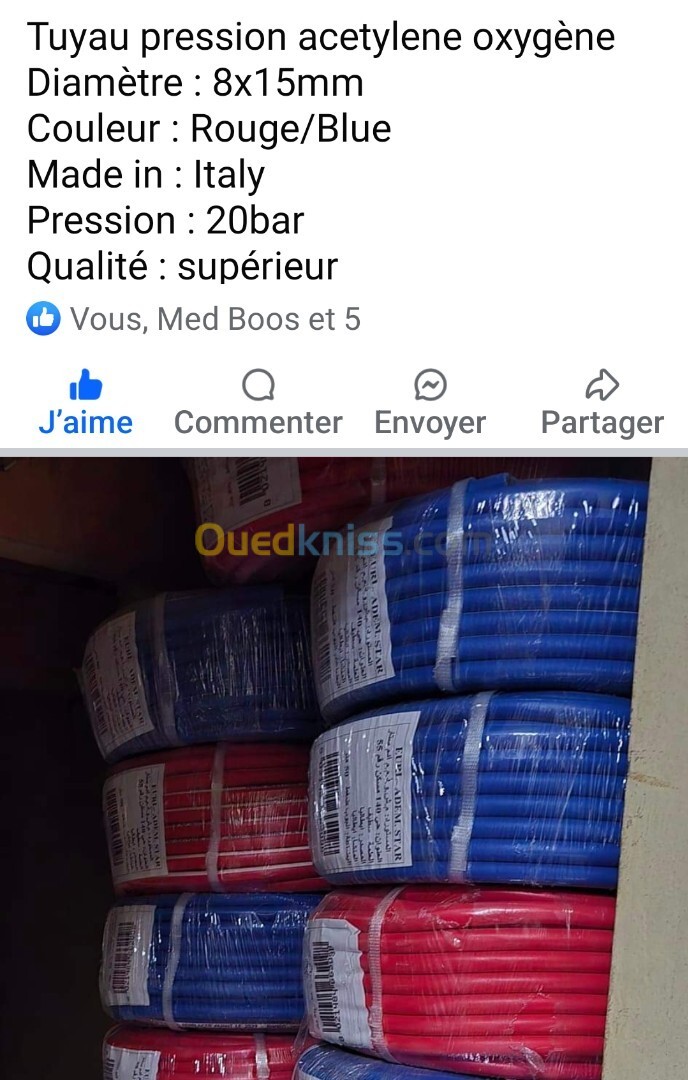Send the post via Envoyer
This screenshot has width=688, height=1080.
(430, 403)
